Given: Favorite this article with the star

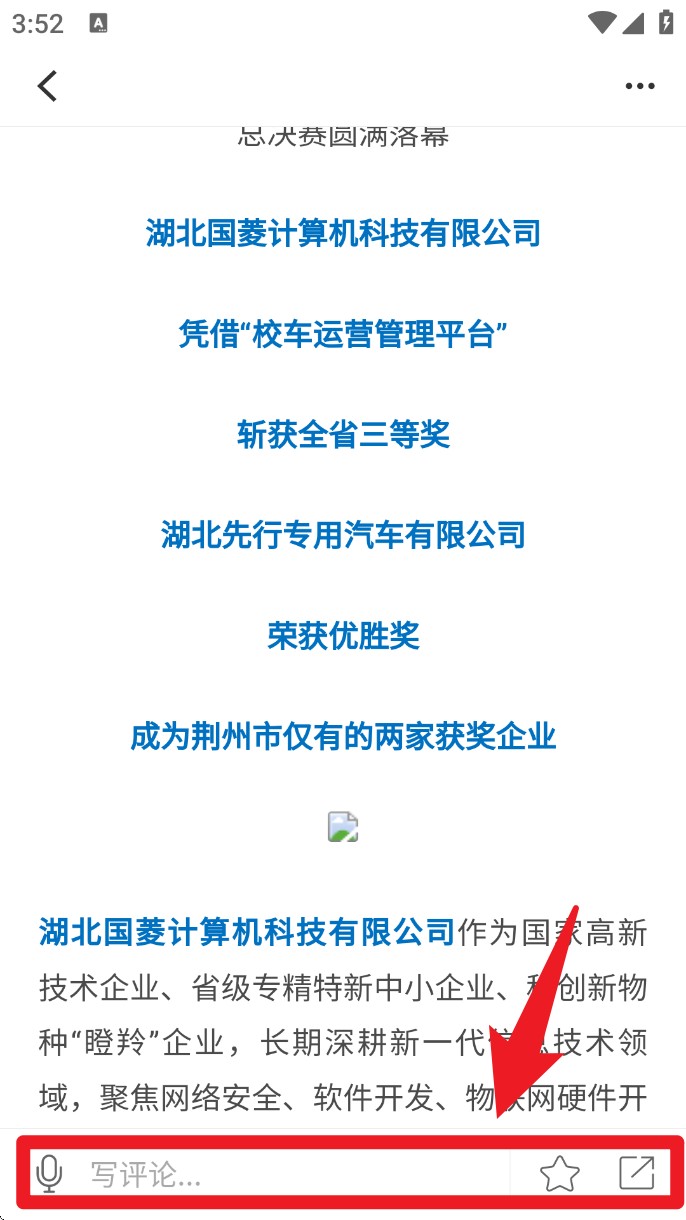Looking at the screenshot, I should (x=559, y=1173).
